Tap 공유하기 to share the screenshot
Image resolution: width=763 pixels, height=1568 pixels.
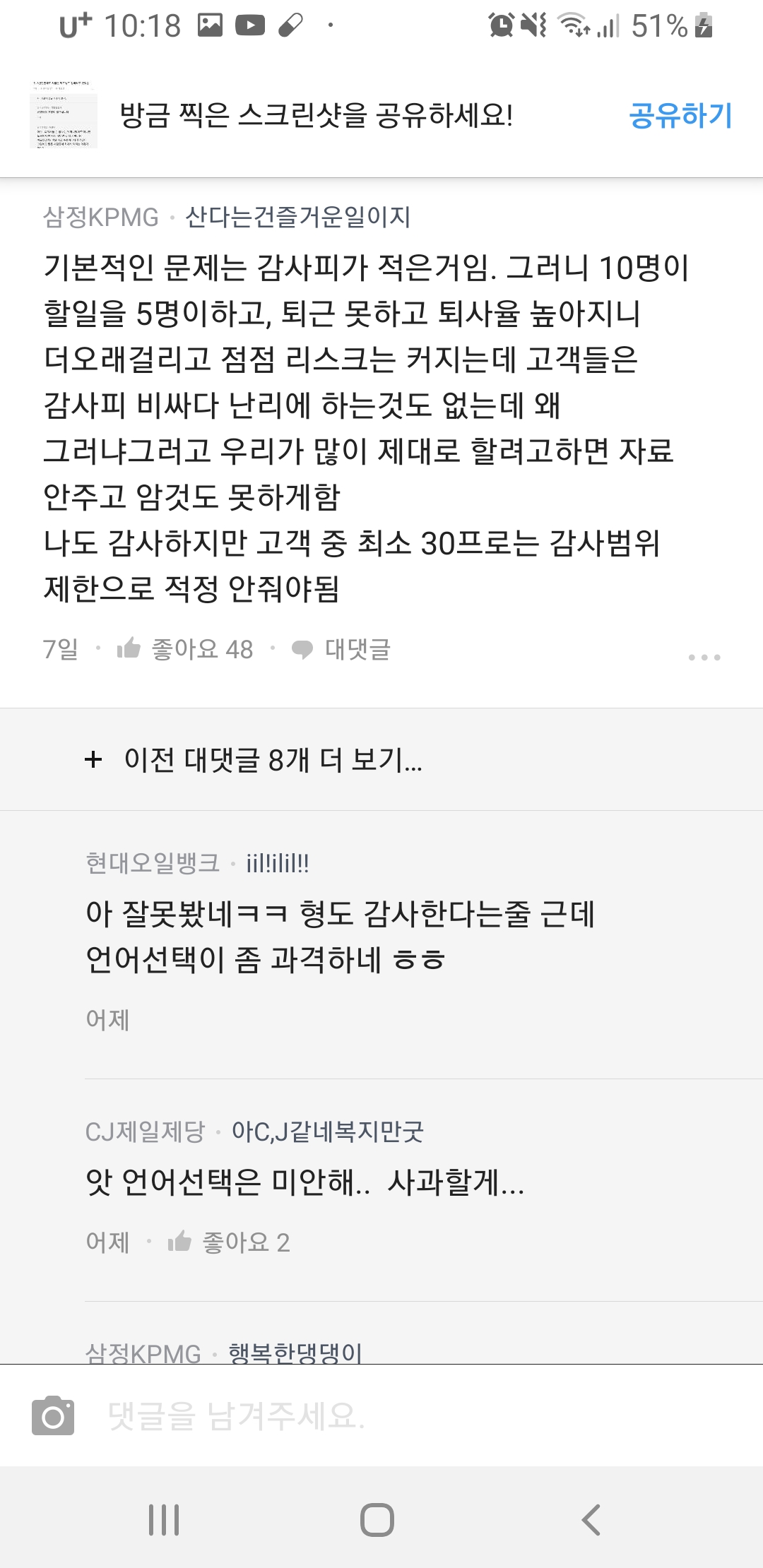[x=680, y=115]
